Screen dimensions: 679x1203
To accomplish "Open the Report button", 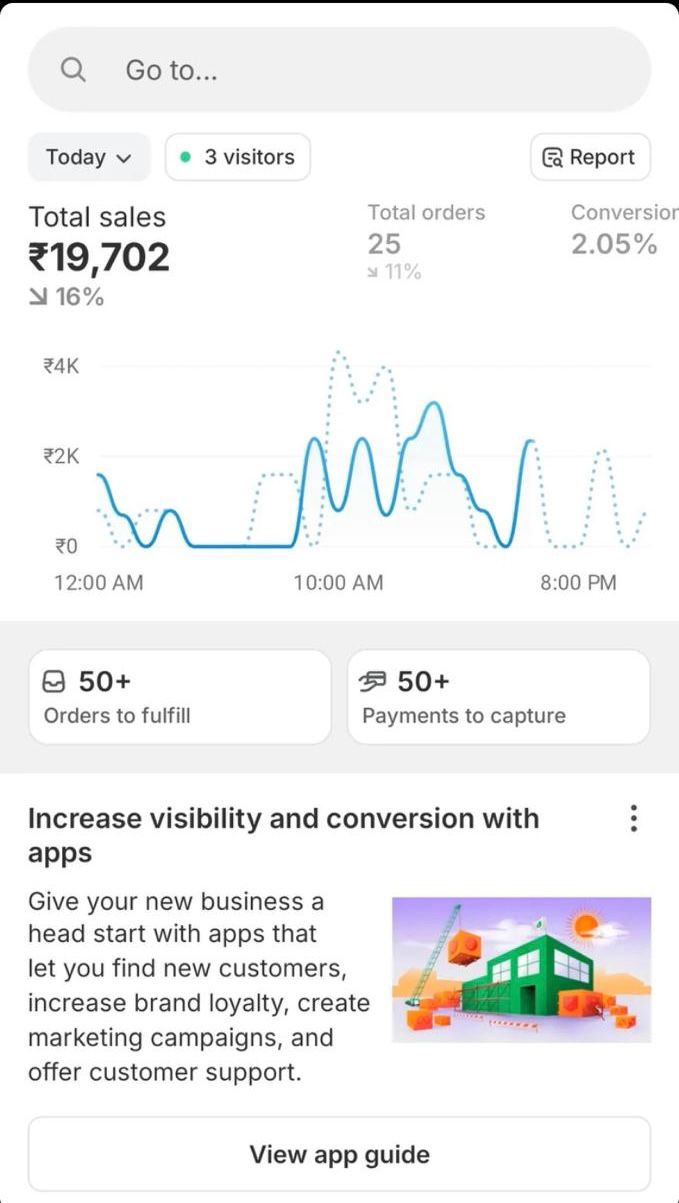I will click(x=590, y=157).
